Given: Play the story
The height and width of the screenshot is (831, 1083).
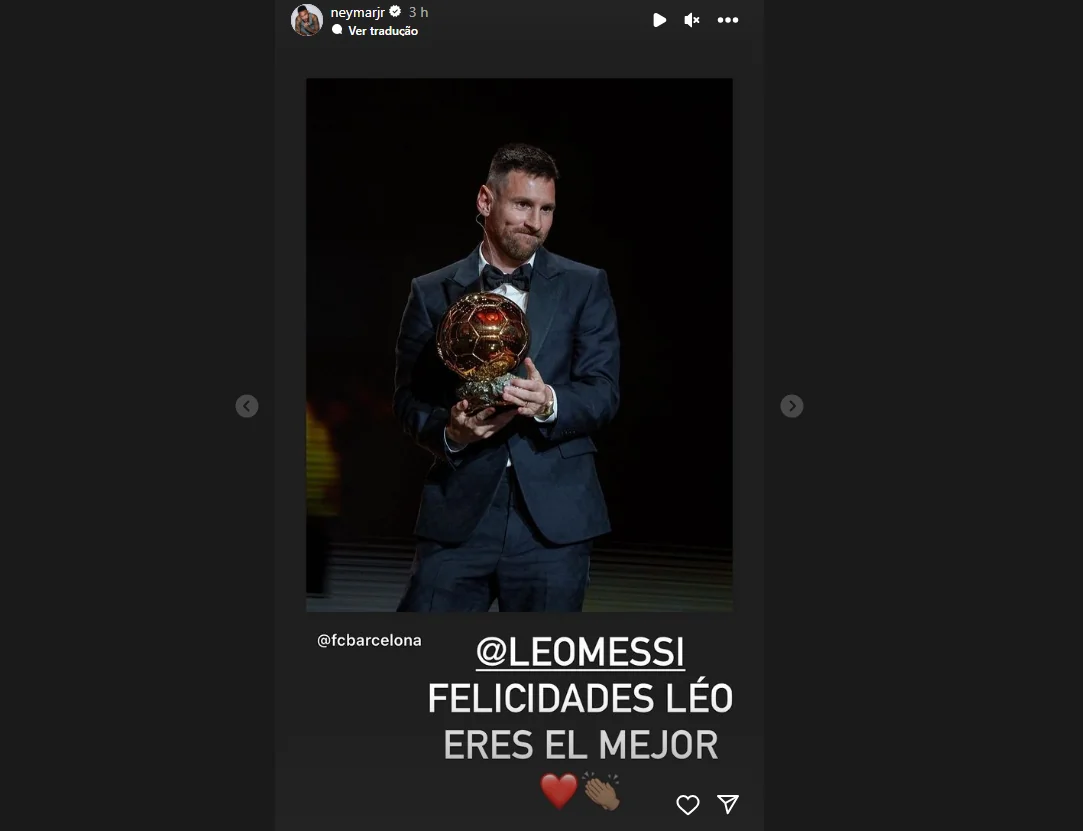Looking at the screenshot, I should [659, 20].
